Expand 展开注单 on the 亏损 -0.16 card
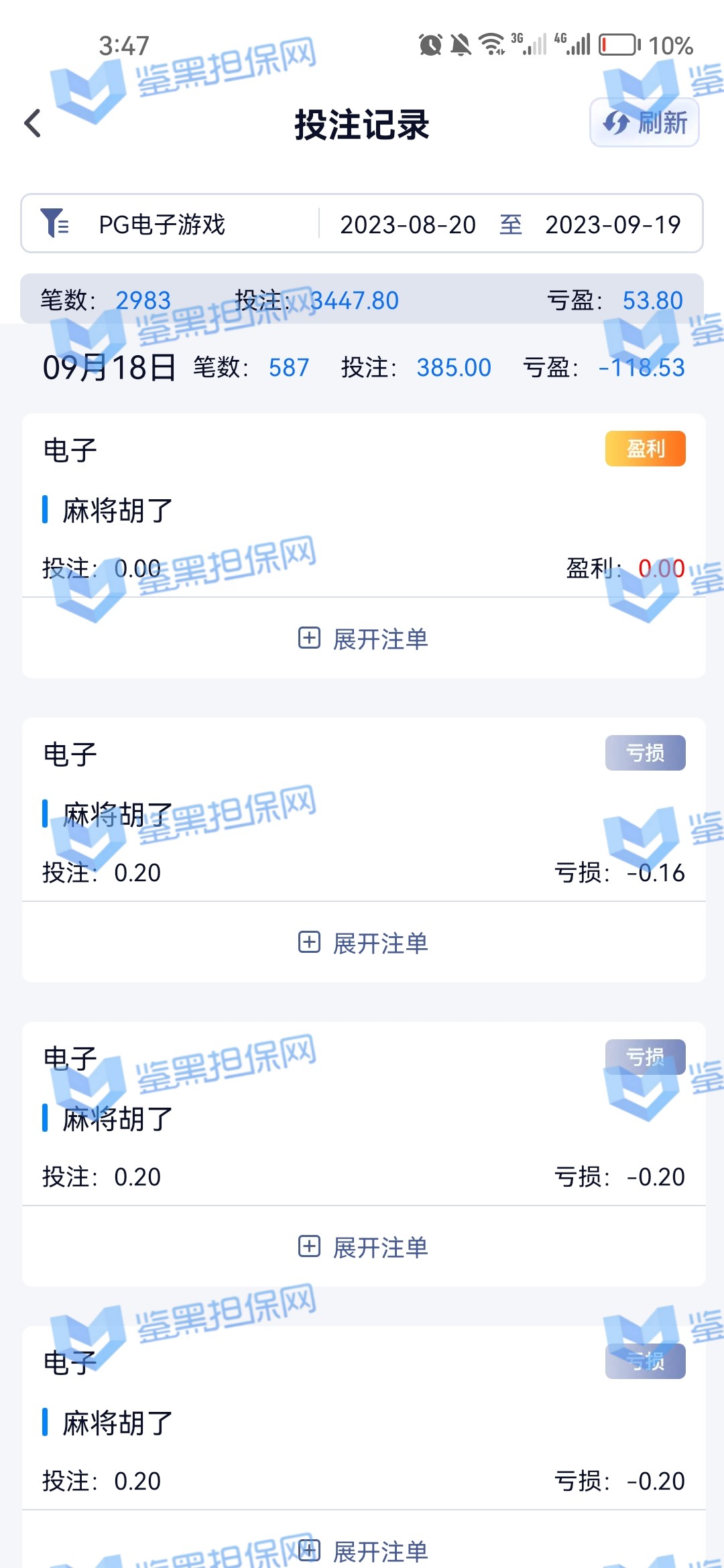 pyautogui.click(x=363, y=943)
